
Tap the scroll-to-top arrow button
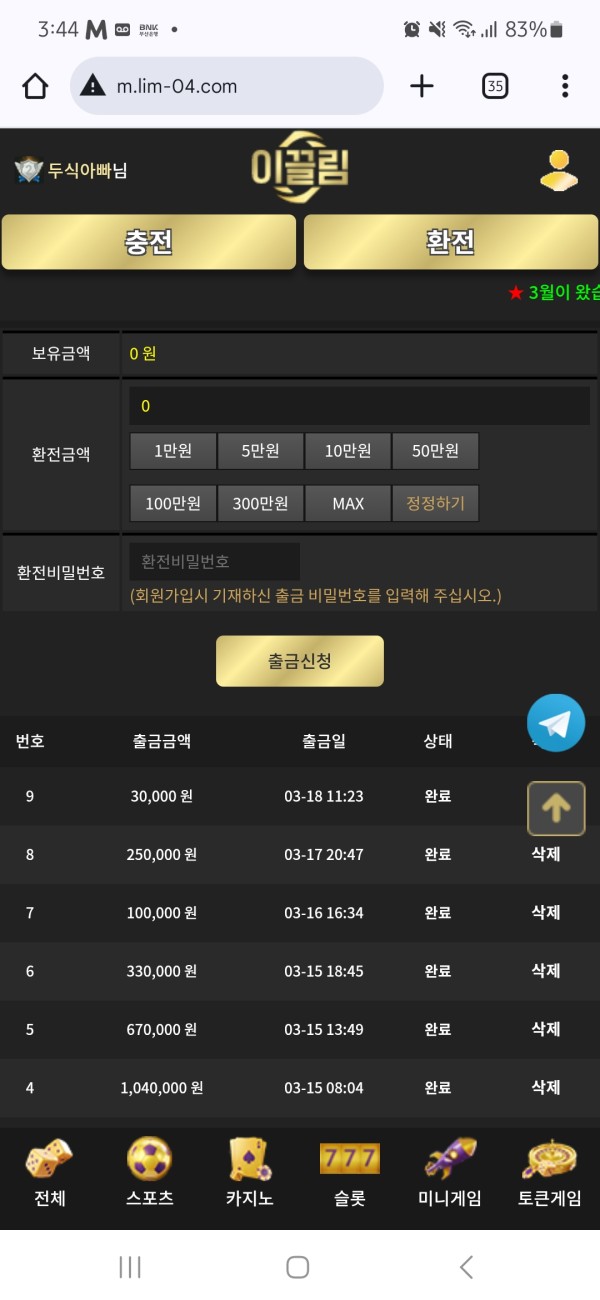click(x=556, y=808)
